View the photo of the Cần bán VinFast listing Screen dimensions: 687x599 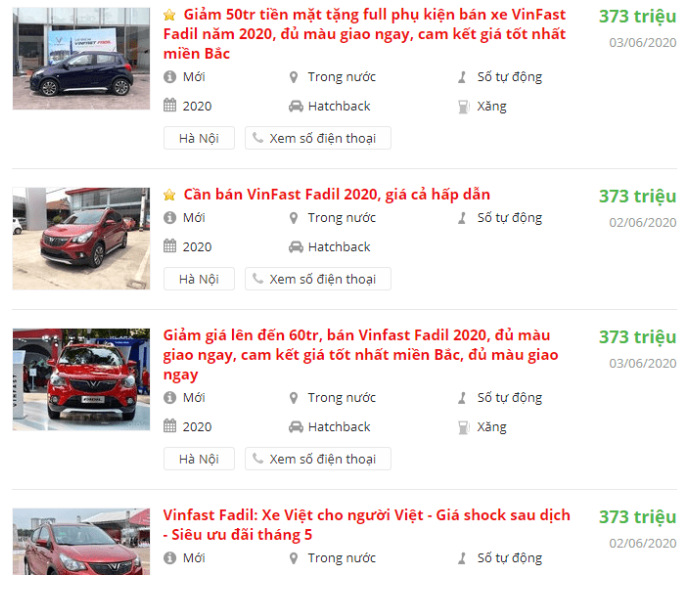coord(81,238)
